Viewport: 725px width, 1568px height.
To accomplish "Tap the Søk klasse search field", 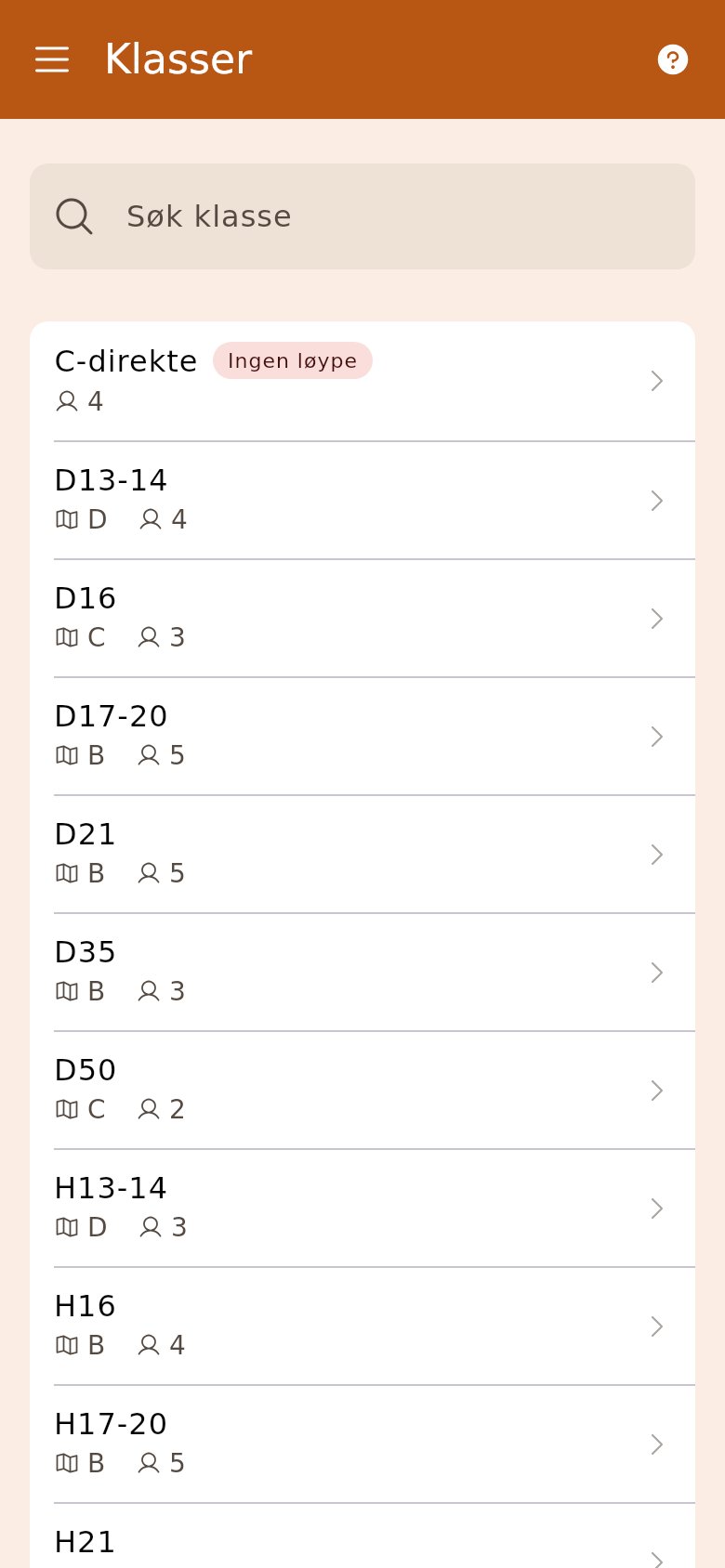I will (362, 216).
